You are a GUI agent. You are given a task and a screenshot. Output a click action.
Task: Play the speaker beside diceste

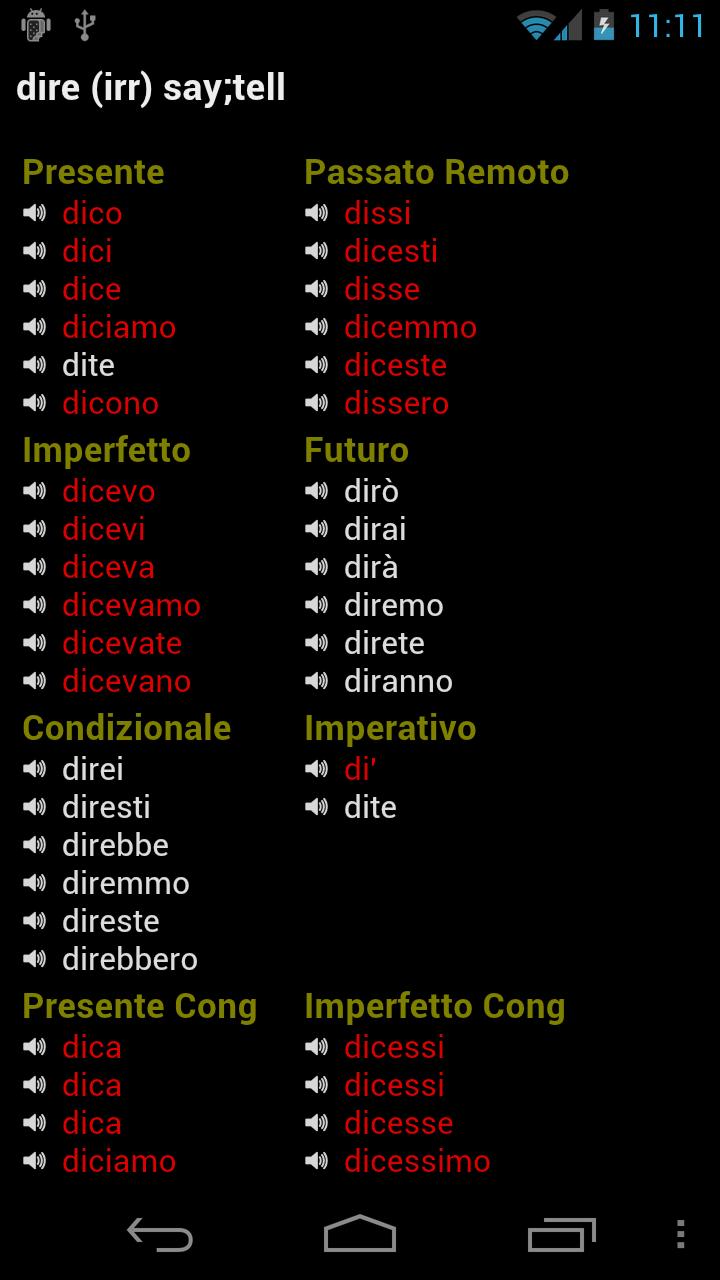coord(317,365)
